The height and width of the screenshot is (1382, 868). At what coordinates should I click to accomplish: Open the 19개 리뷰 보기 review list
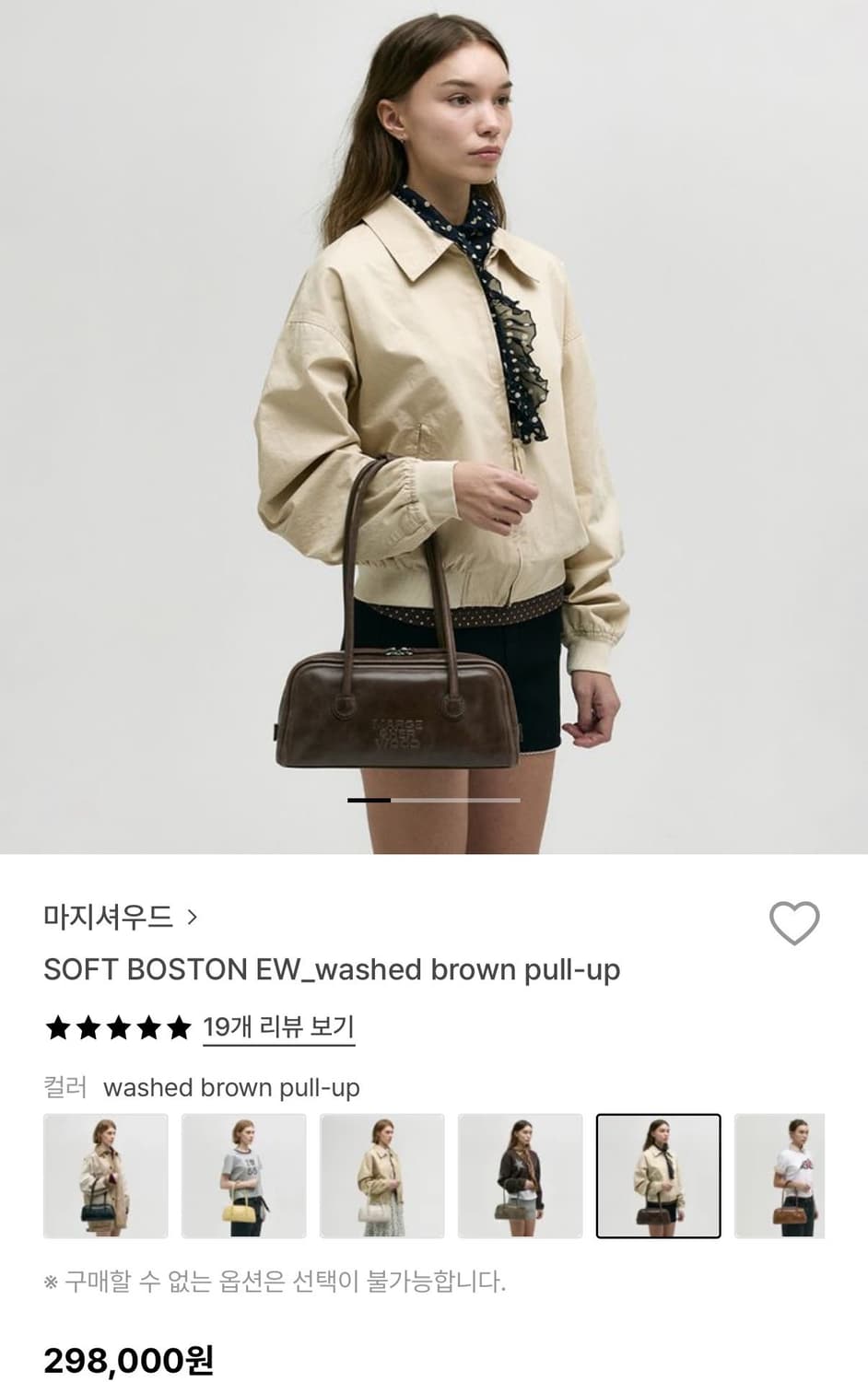pyautogui.click(x=280, y=1028)
